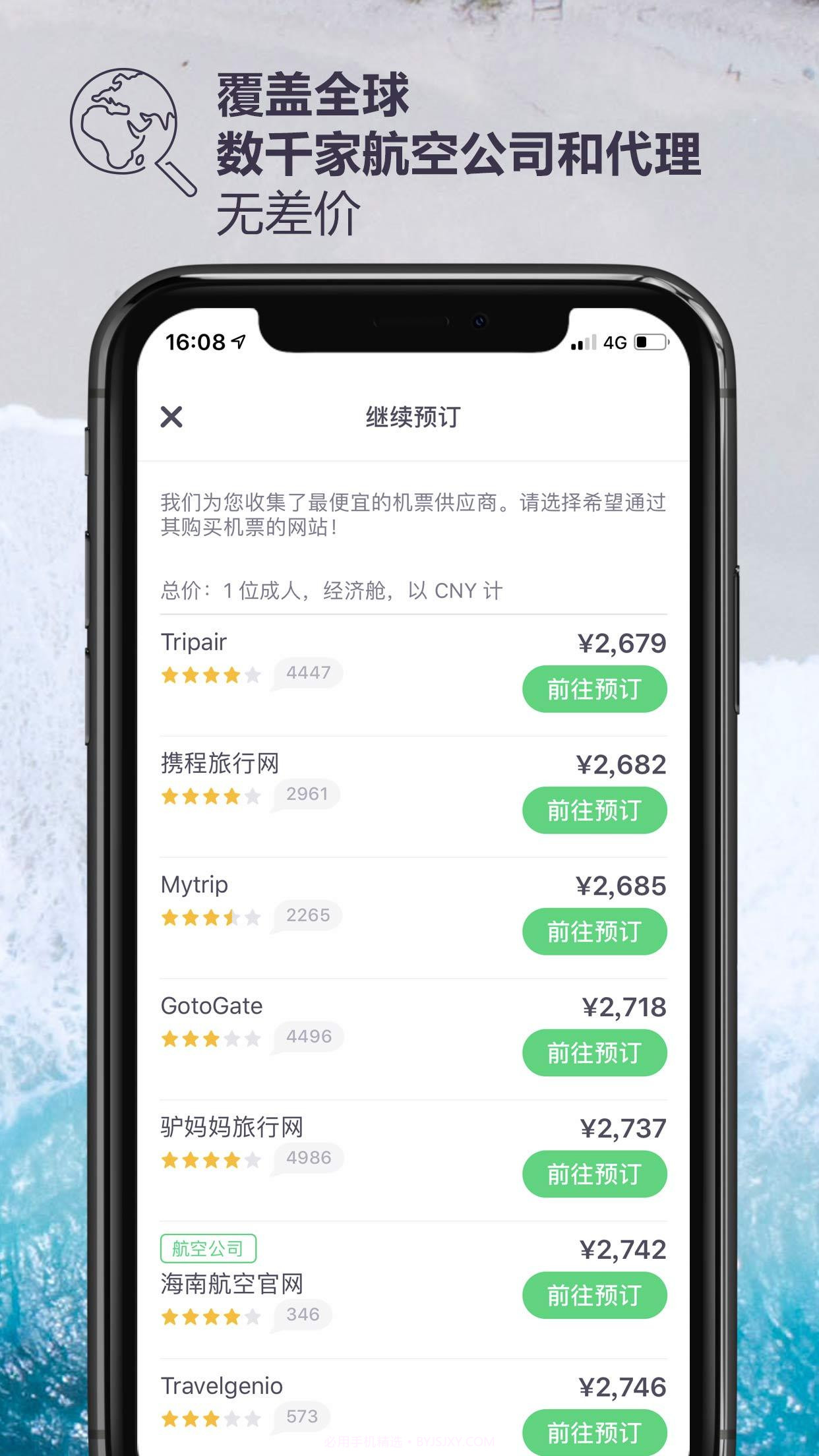Image resolution: width=819 pixels, height=1456 pixels.
Task: Tap the 4986 review bubble under 驴妈妈旅行网
Action: (310, 1159)
